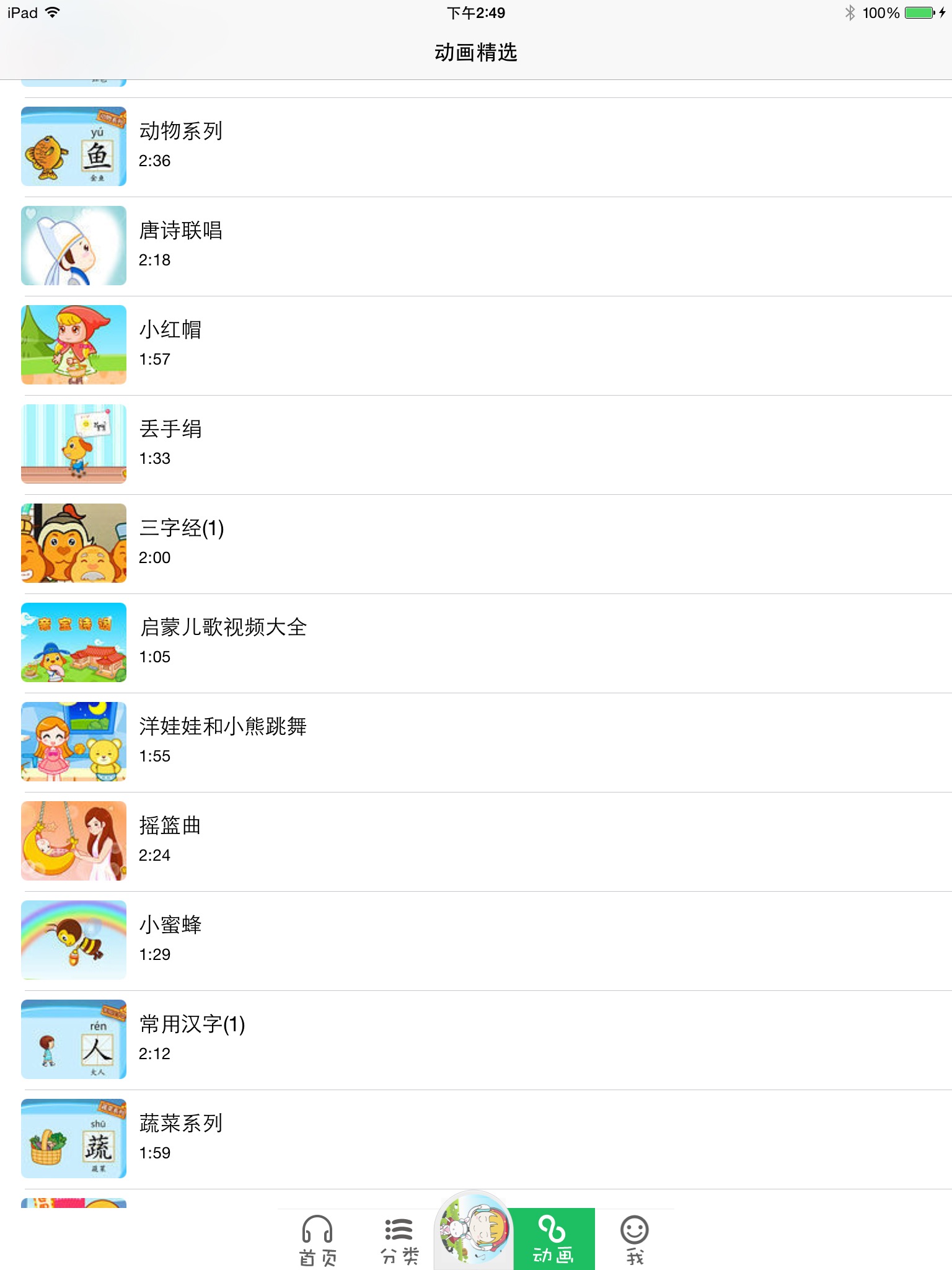The image size is (952, 1270).
Task: Open 常用汉字(1) video
Action: tap(476, 1040)
